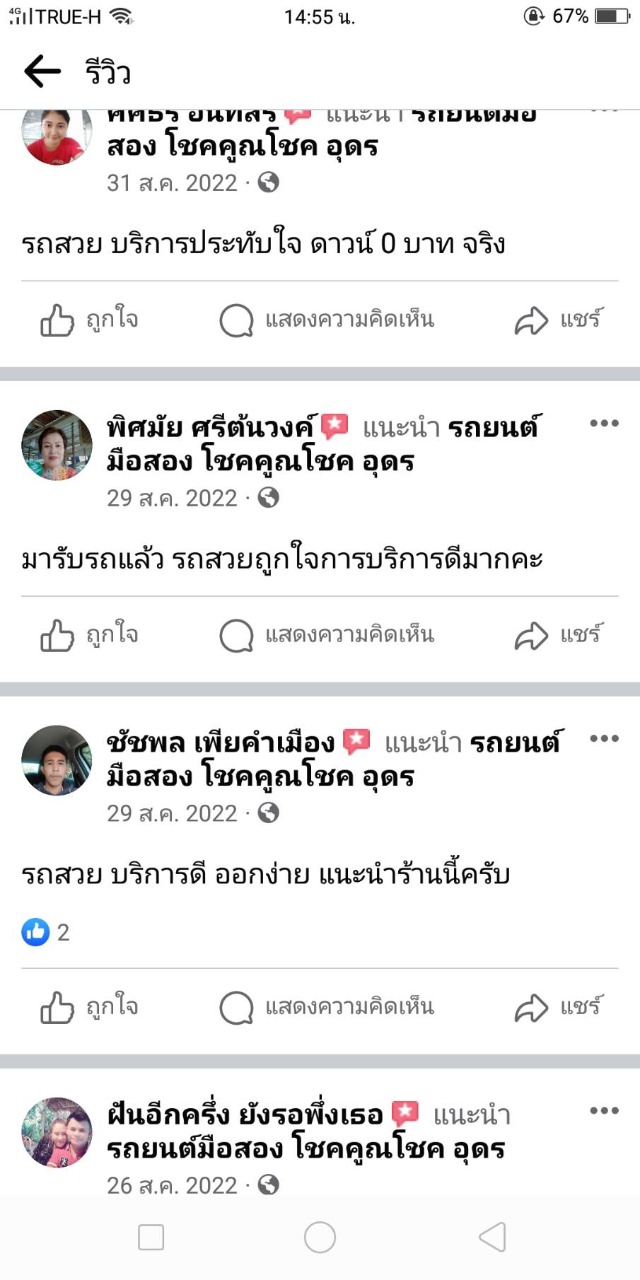640x1280 pixels.
Task: Open options menu on พิศมัย ศรีต้นวงค์'s review
Action: coord(604,424)
